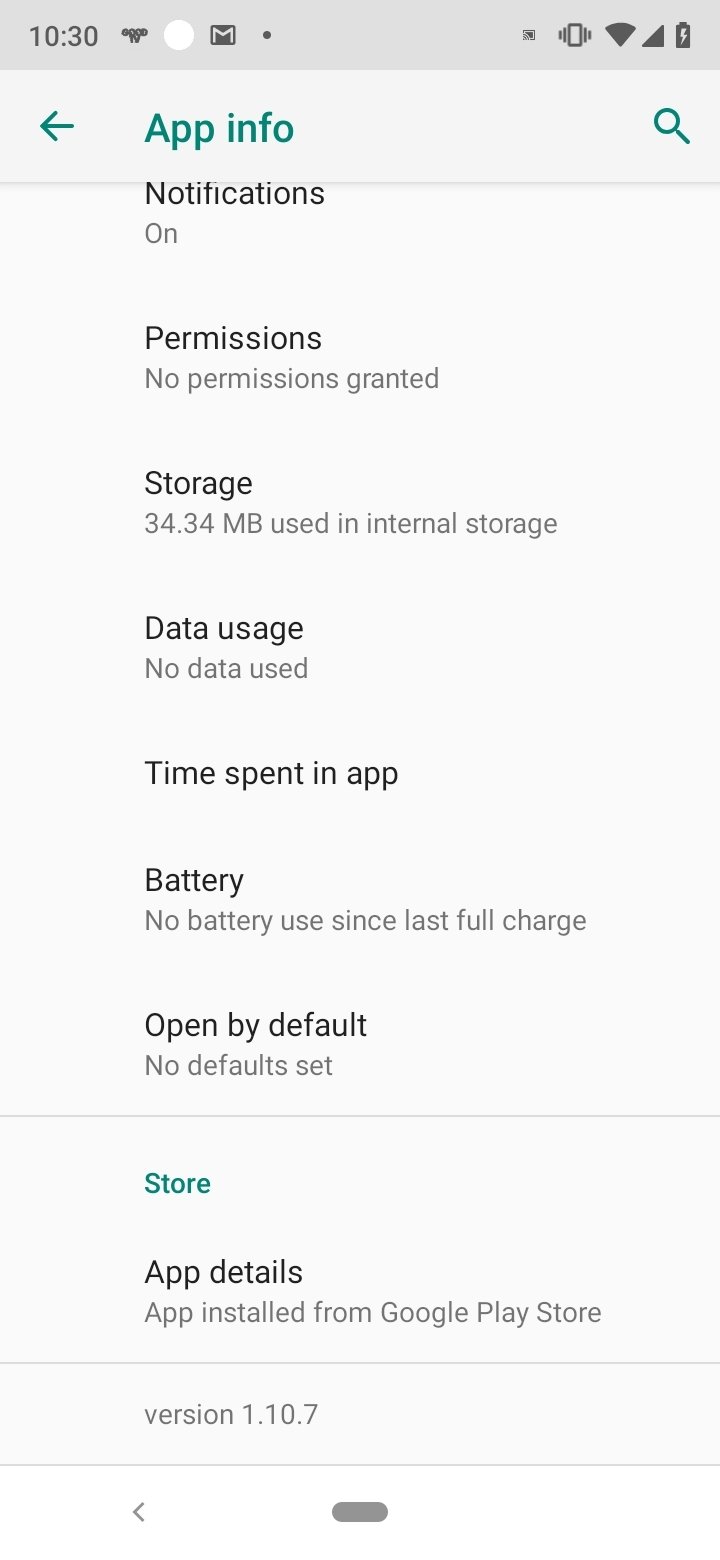Open Notifications settings
Screen dimensions: 720x1560
pyautogui.click(x=360, y=213)
